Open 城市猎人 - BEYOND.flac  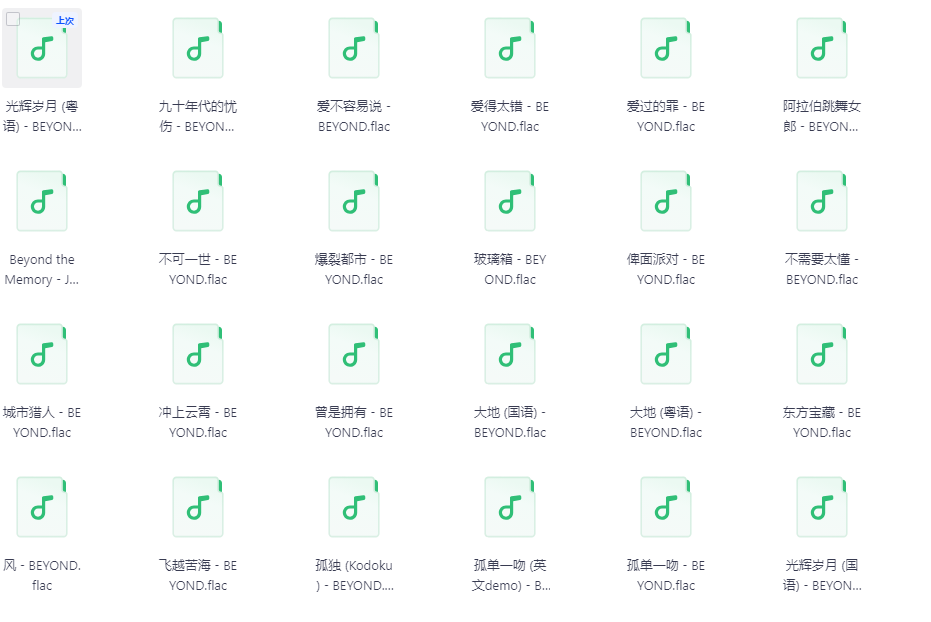(x=42, y=354)
